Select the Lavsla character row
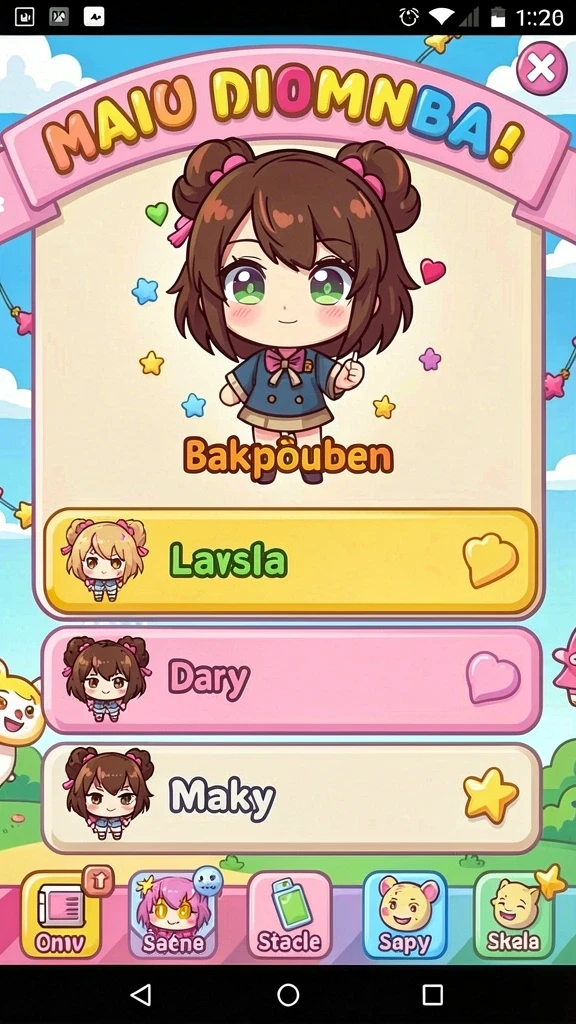The image size is (576, 1024). [291, 562]
